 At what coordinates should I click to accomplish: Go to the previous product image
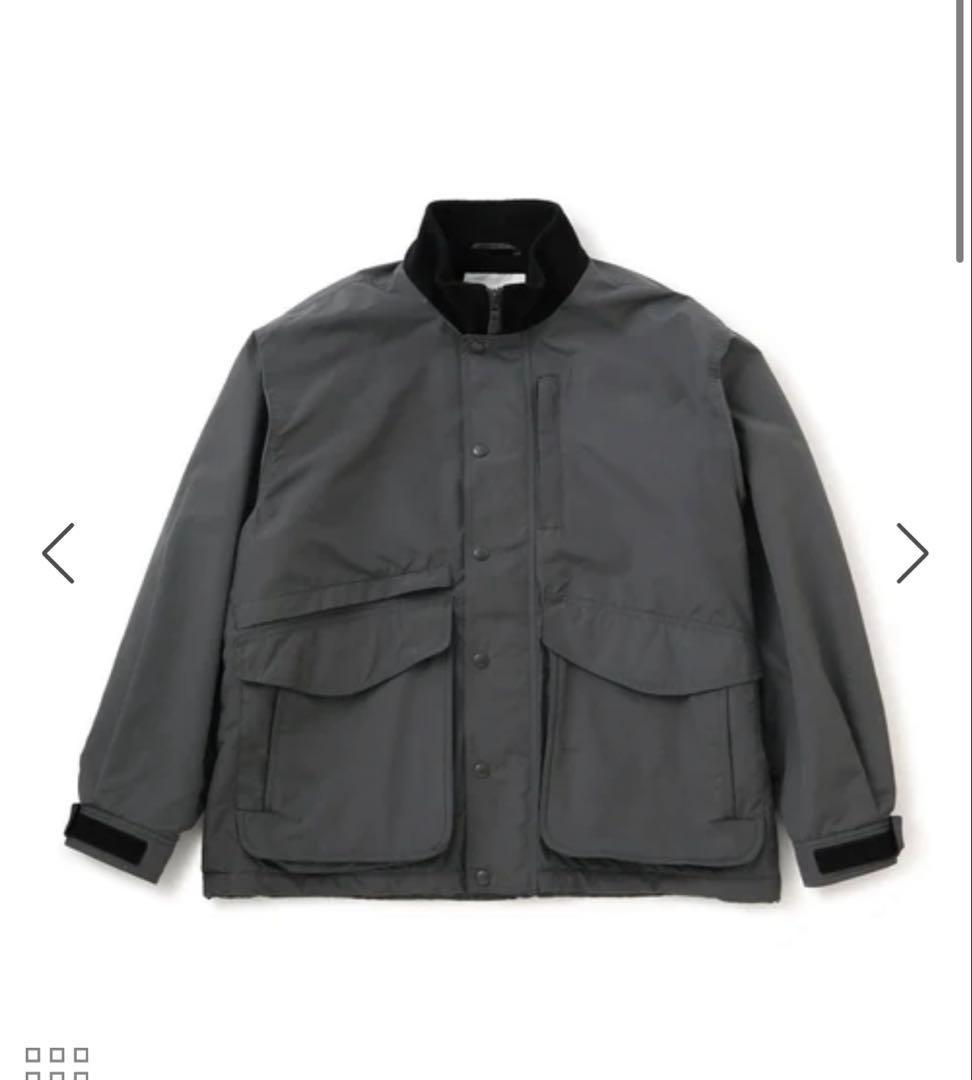[x=58, y=553]
